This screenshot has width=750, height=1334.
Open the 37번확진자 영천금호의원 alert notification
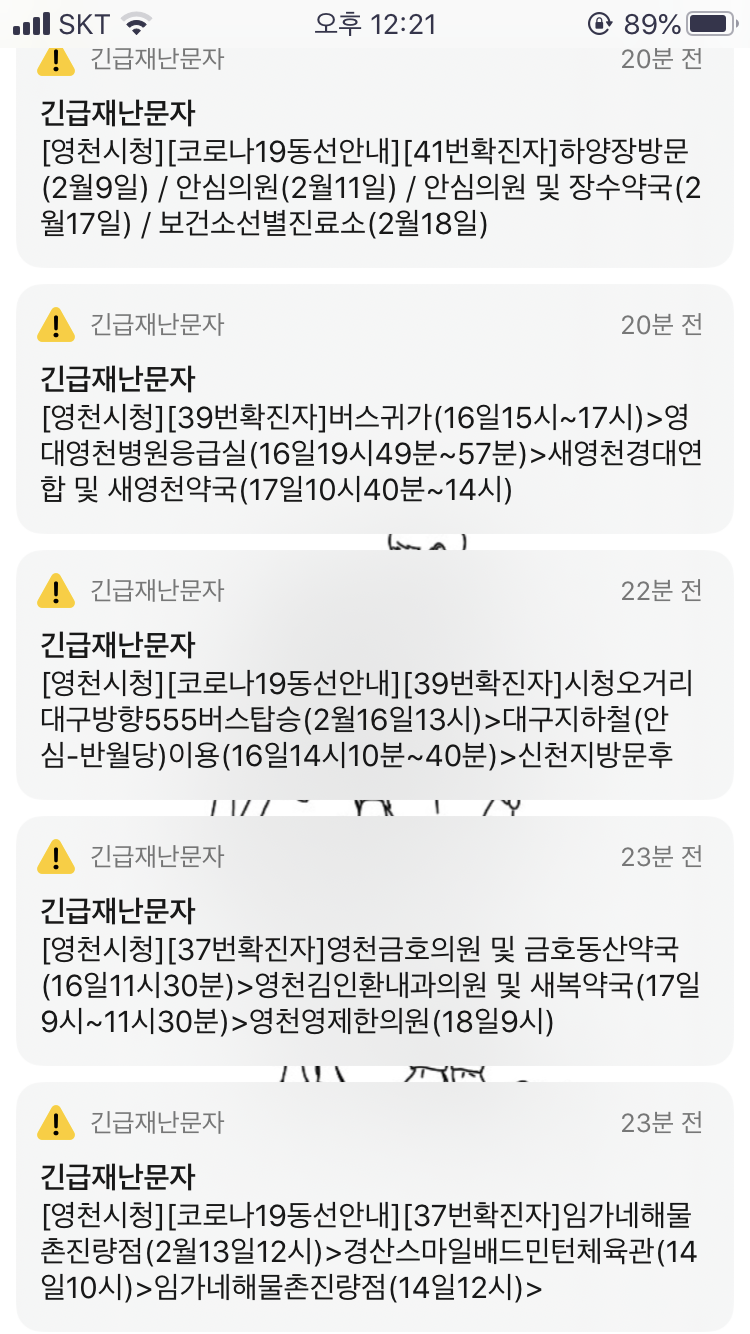coord(375,941)
